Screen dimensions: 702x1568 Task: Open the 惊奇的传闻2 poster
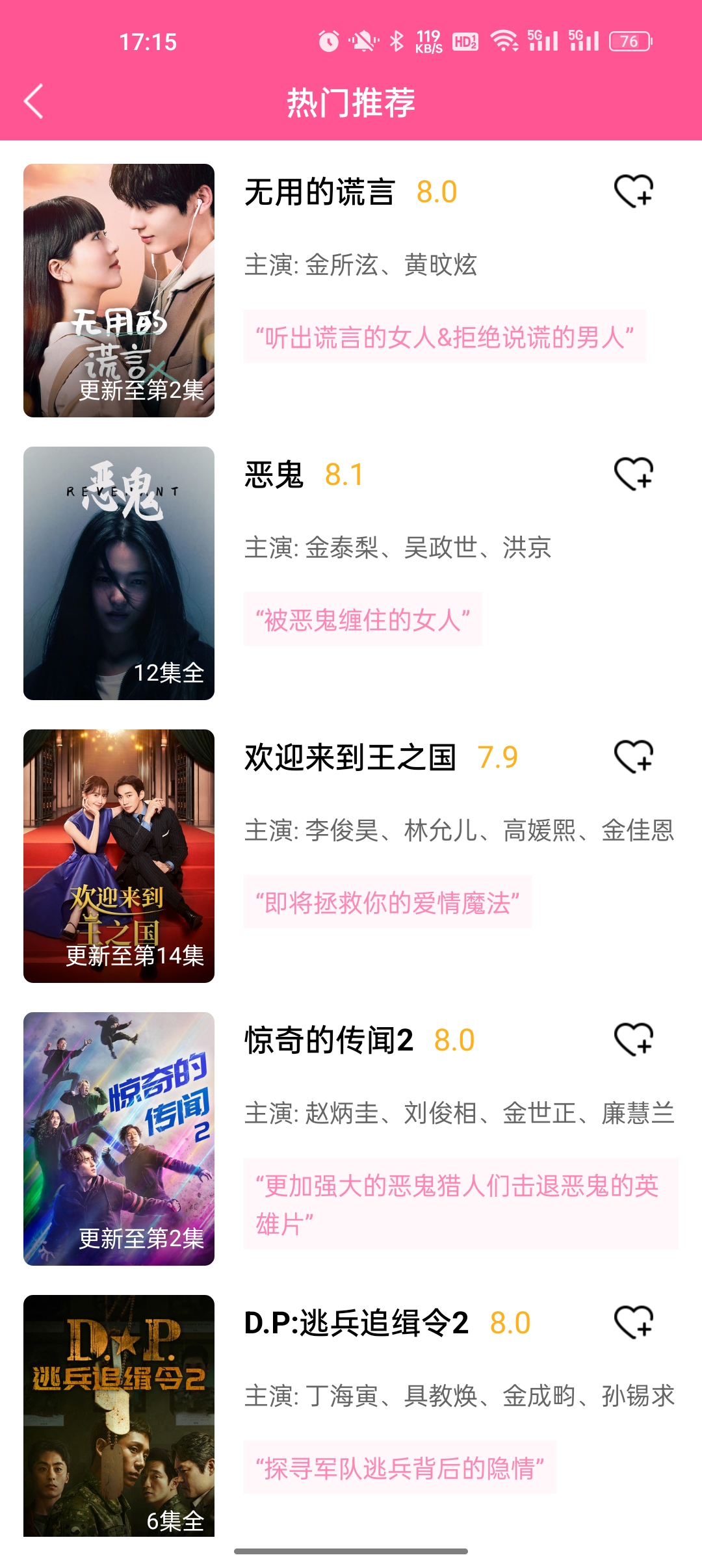[119, 1139]
